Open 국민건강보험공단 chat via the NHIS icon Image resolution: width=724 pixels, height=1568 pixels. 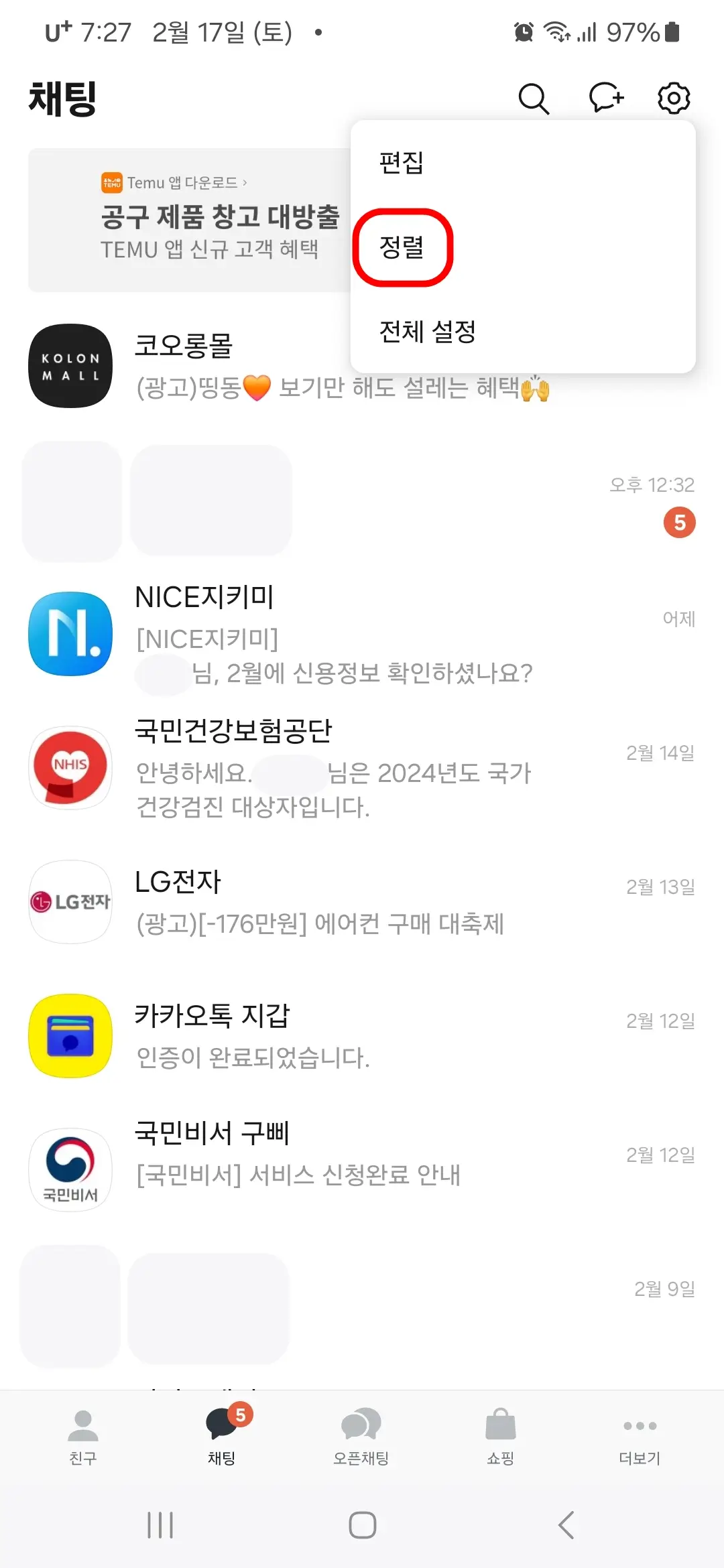[x=70, y=768]
